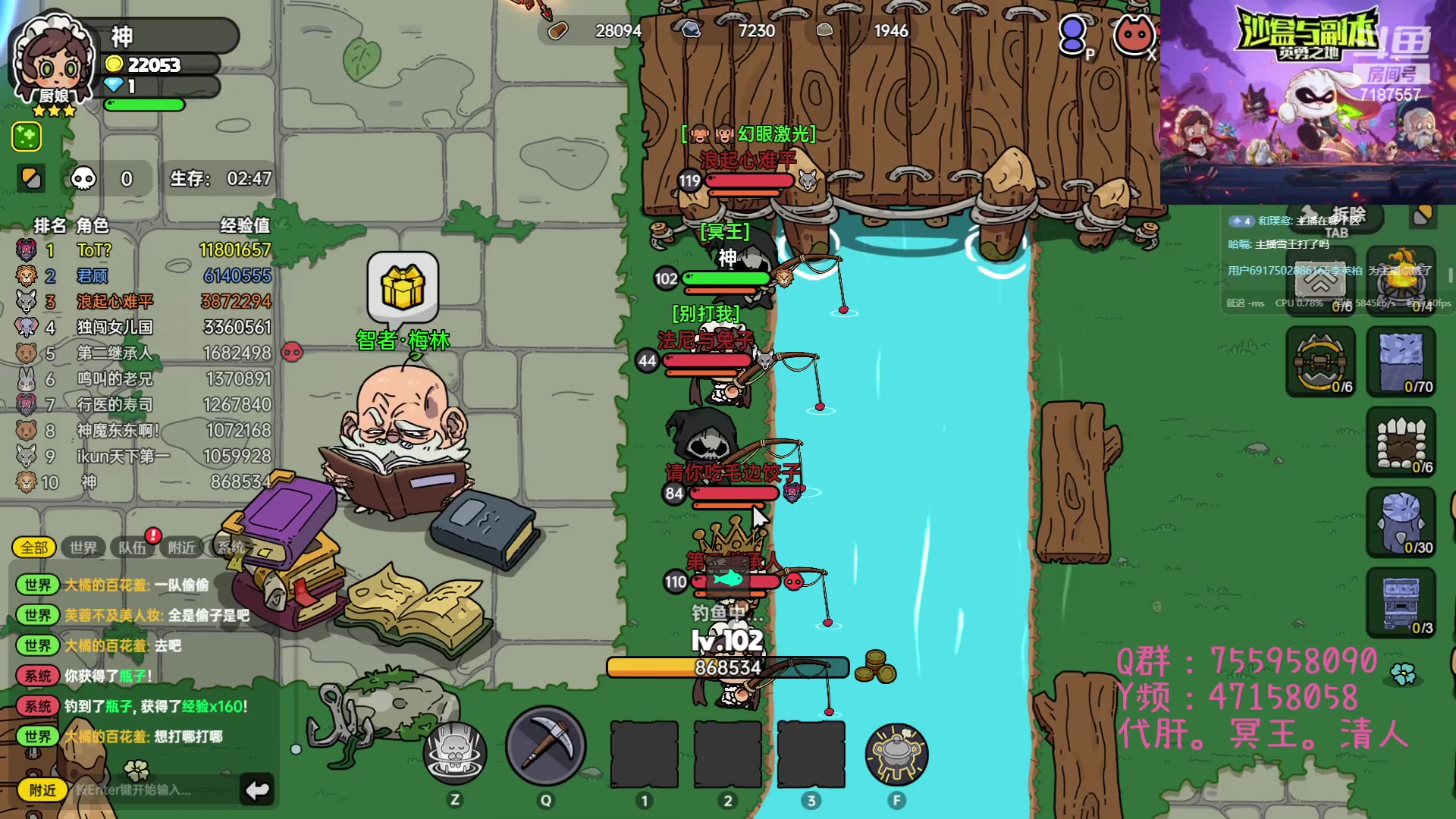
Task: Select the 附近 chat channel button
Action: click(x=42, y=790)
